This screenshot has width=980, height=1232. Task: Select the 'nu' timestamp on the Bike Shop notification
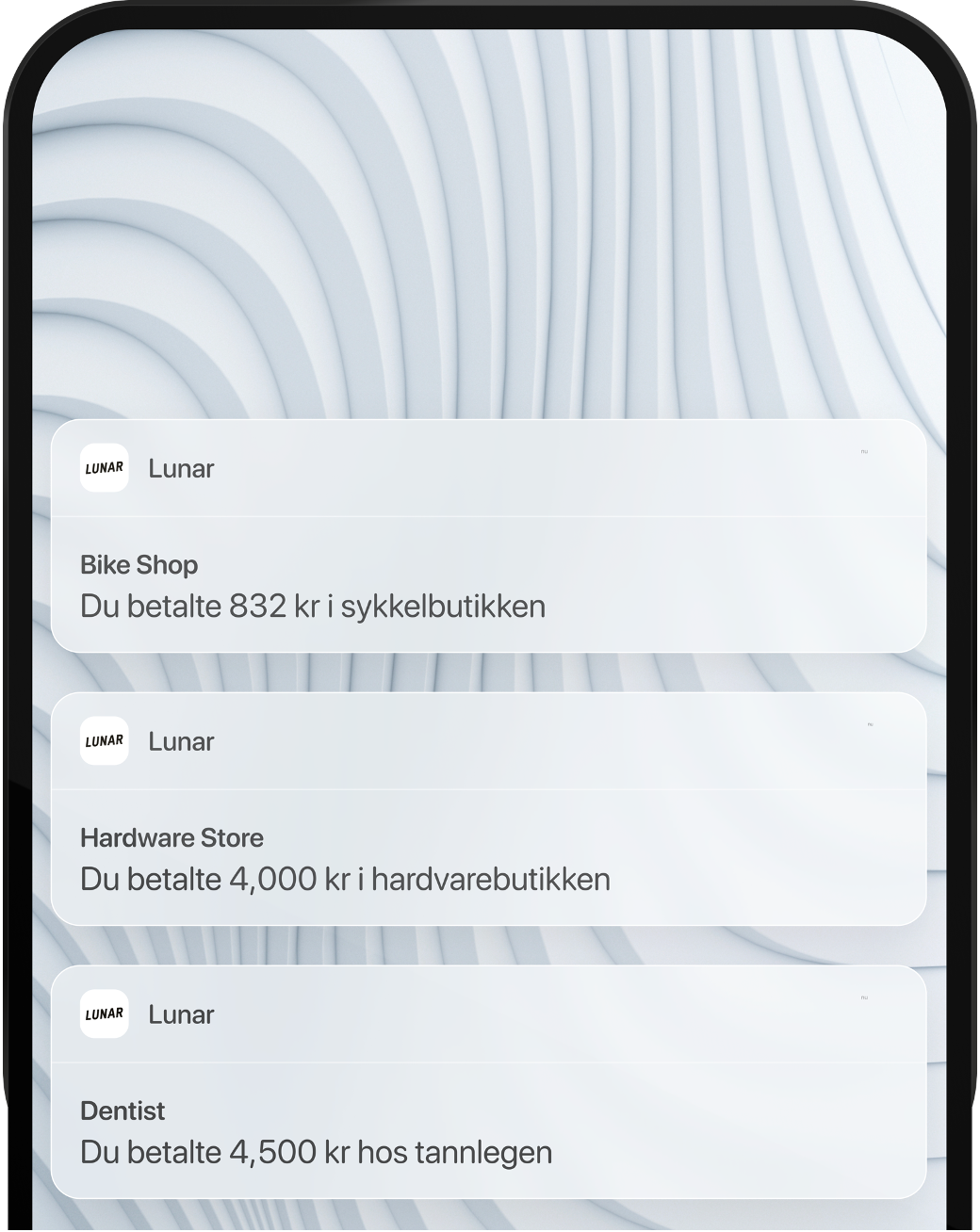tap(863, 453)
